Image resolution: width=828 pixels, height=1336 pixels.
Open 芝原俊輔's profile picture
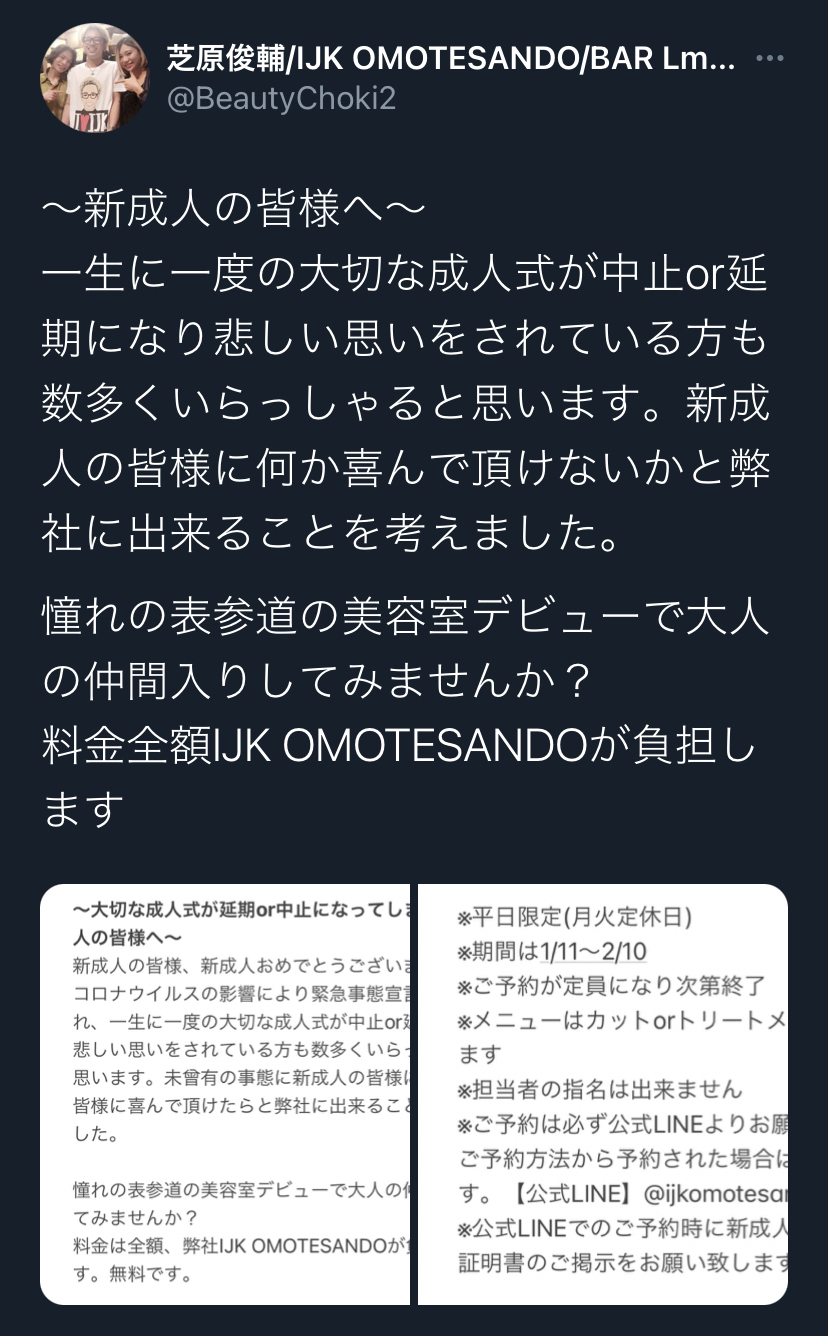click(94, 79)
